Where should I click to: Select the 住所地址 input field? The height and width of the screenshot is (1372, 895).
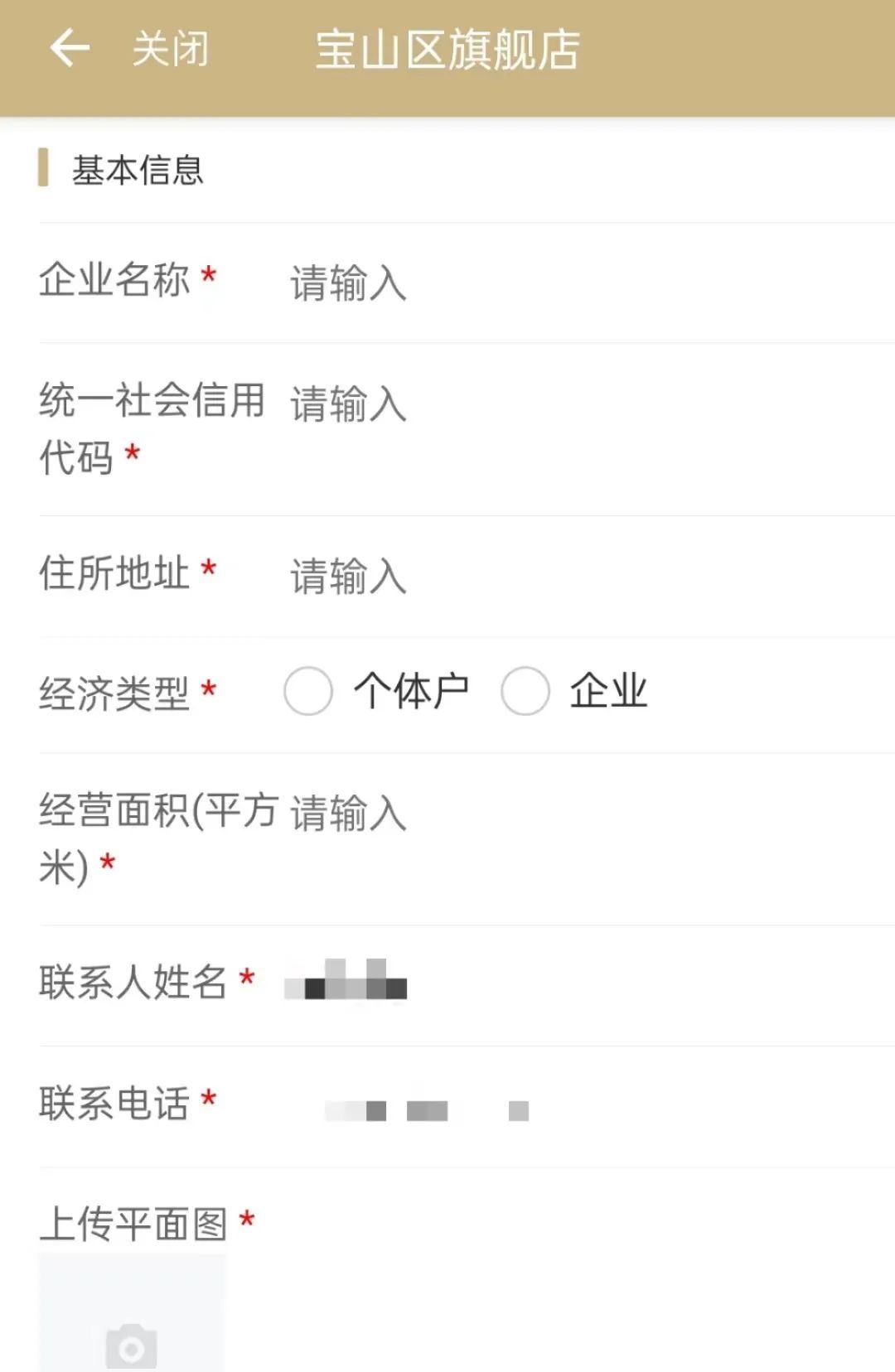point(497,576)
